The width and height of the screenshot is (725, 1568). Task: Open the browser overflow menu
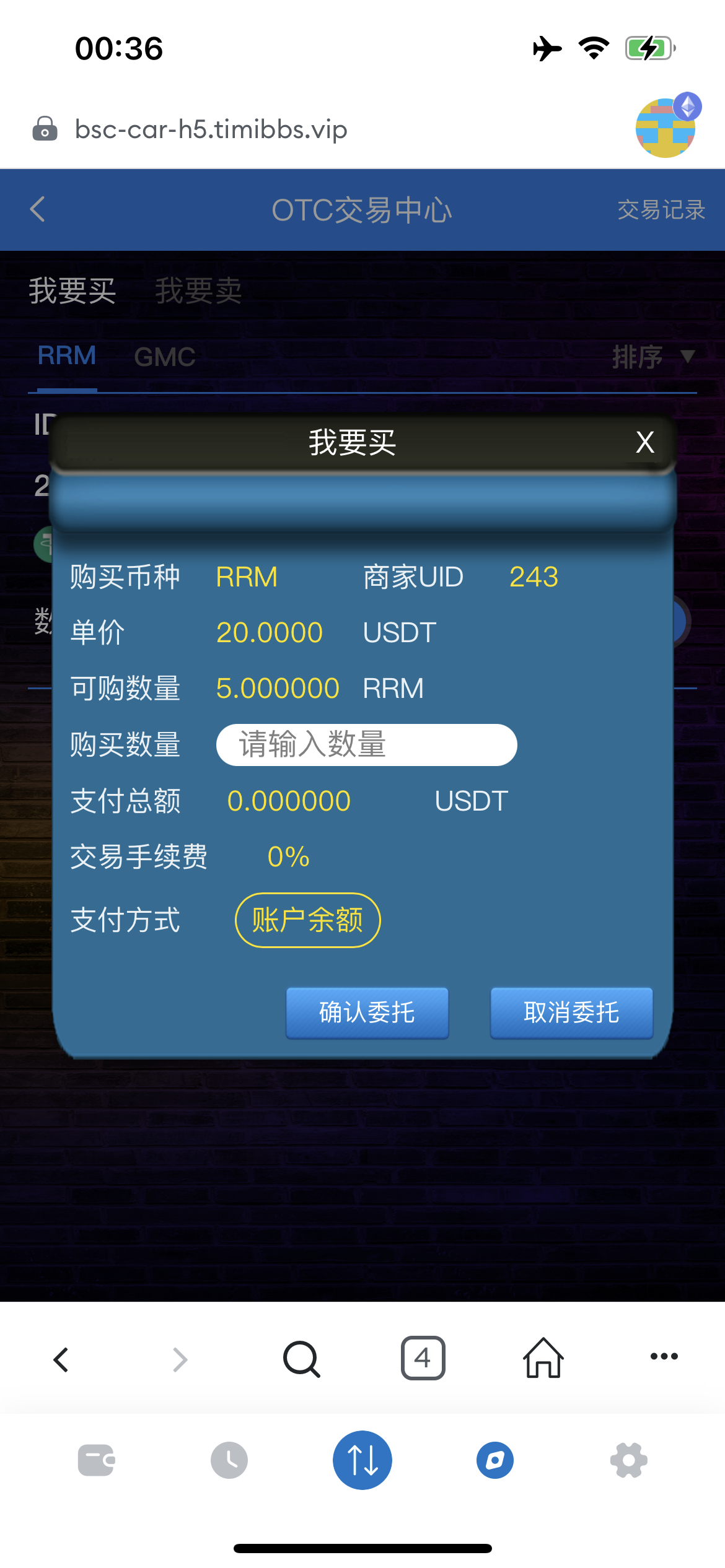(664, 1356)
